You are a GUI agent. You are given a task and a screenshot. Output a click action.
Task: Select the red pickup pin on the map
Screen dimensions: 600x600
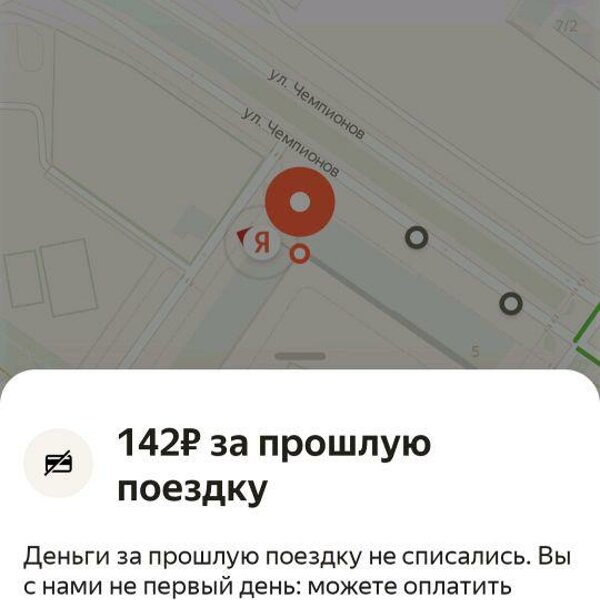(299, 203)
